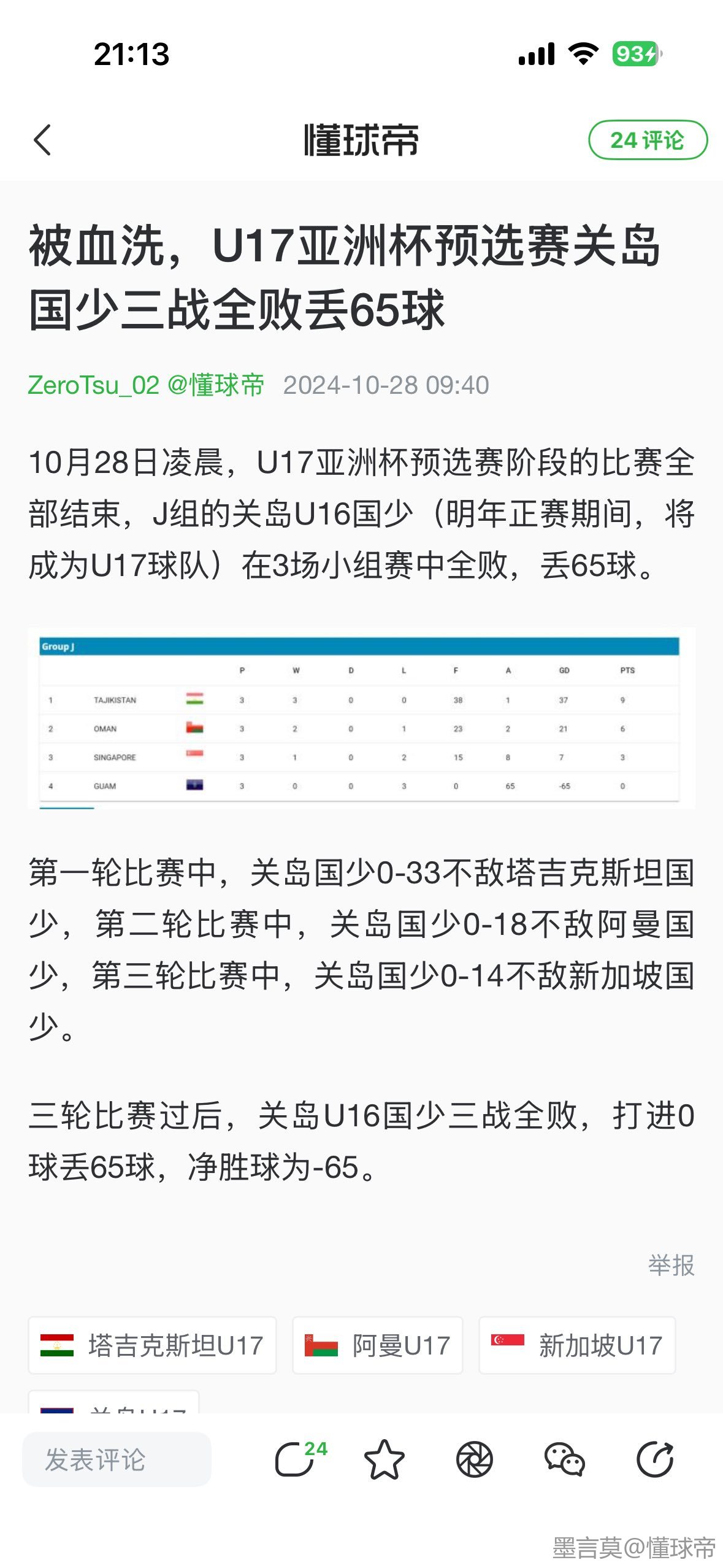This screenshot has height=1568, width=723.
Task: Open the 24 评论 comments button
Action: pyautogui.click(x=647, y=140)
